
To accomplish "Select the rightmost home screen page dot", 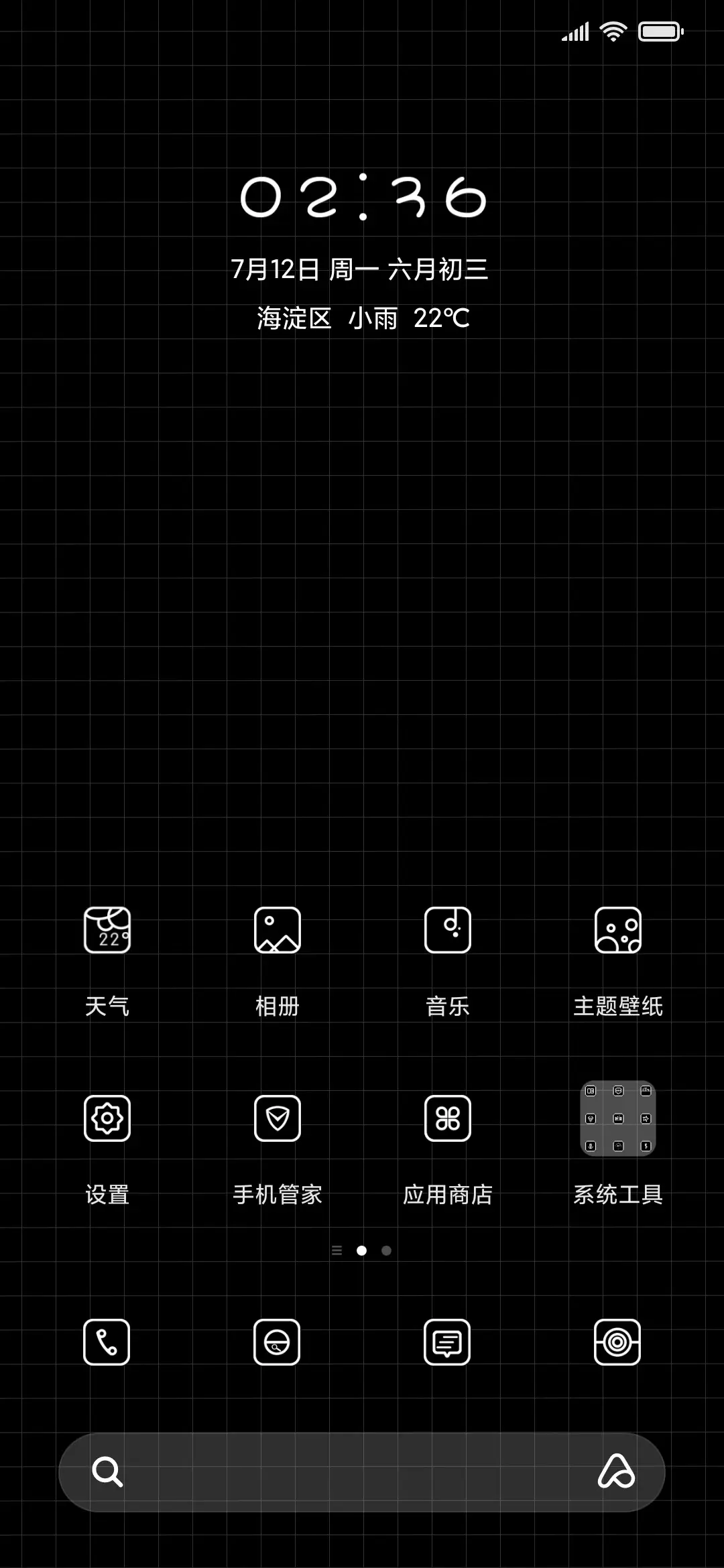I will point(386,1250).
